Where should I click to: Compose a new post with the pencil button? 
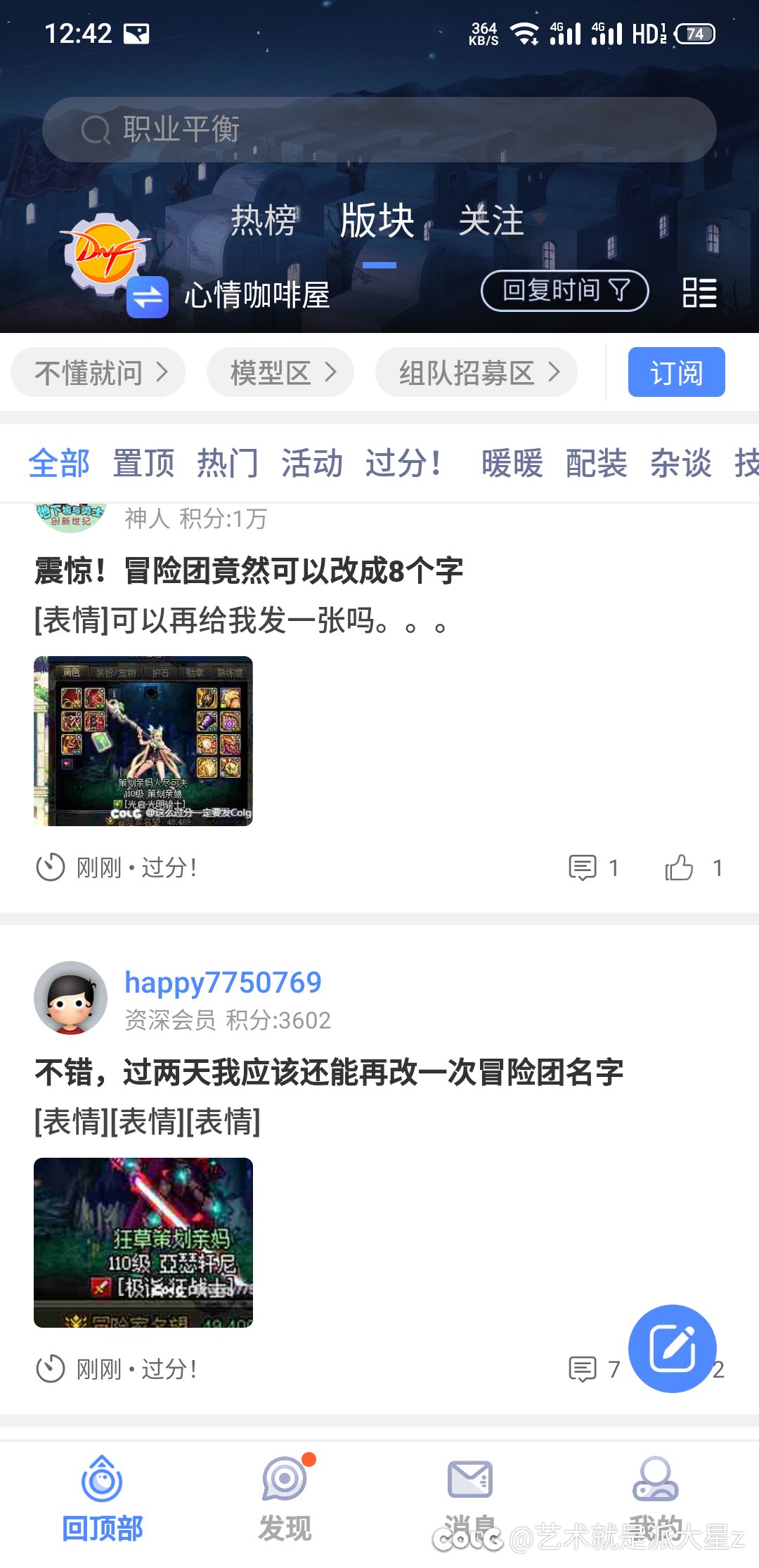tap(673, 1348)
